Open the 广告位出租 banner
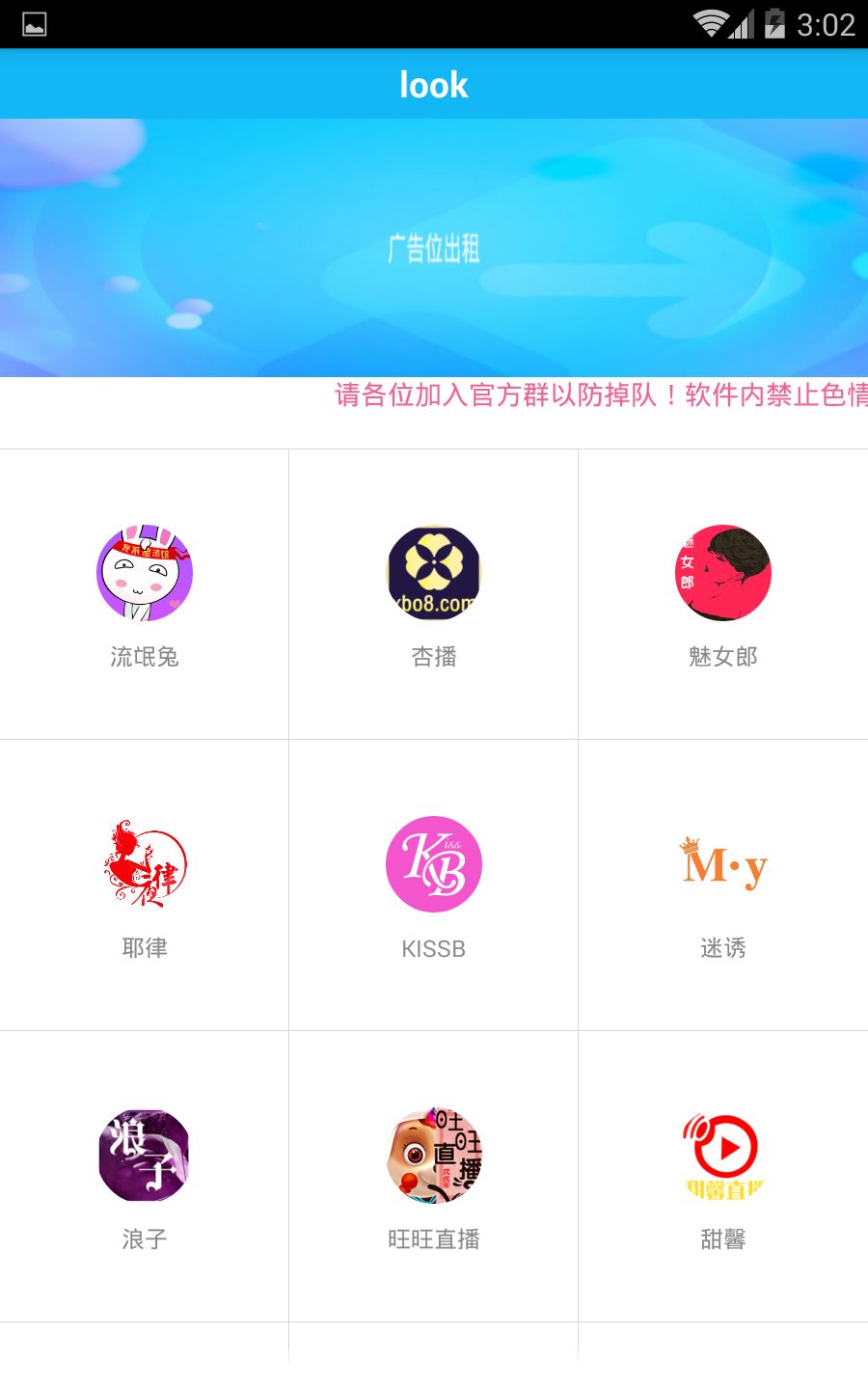Screen dimensions: 868x1389 click(434, 248)
